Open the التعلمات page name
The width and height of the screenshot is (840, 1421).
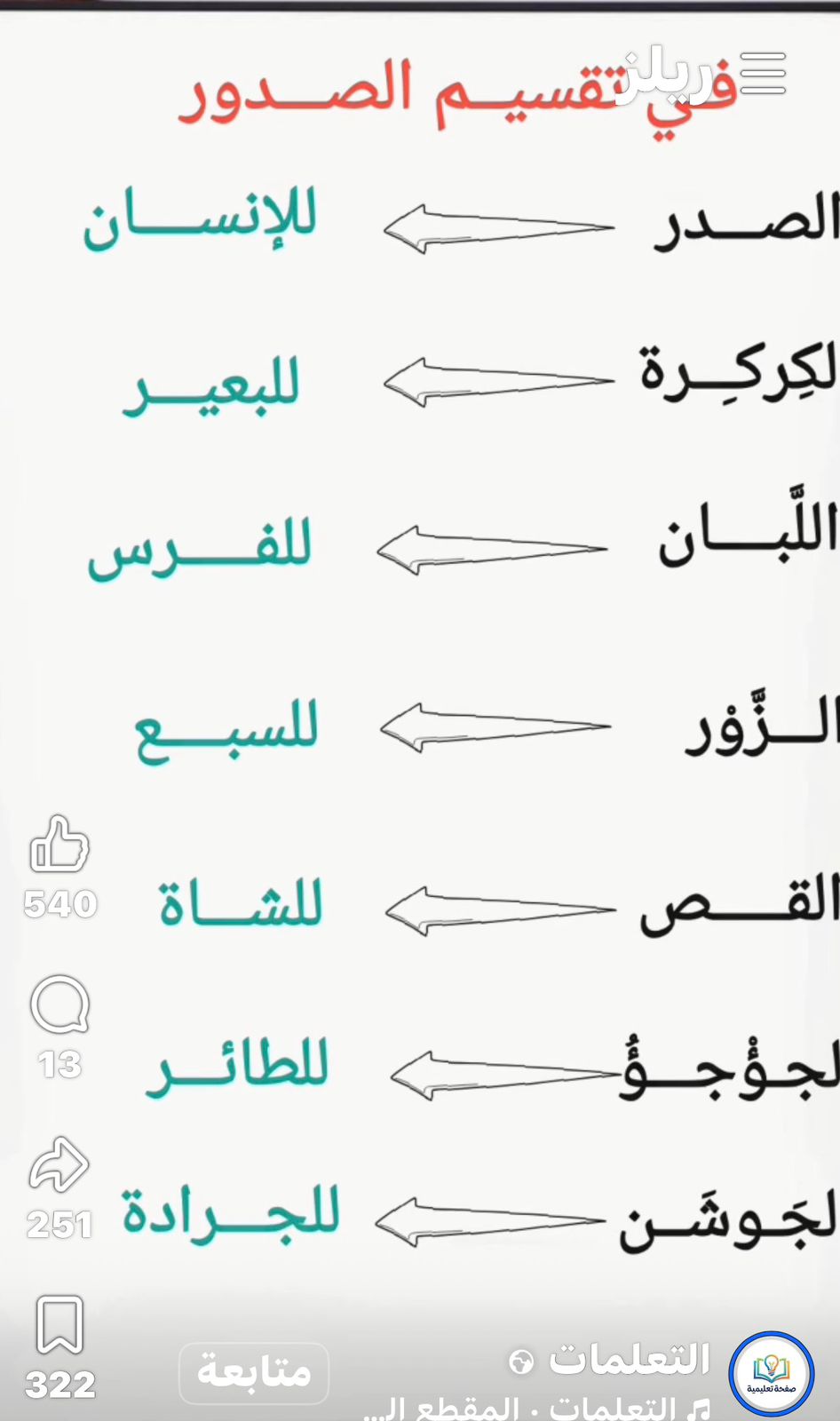coord(629,1360)
